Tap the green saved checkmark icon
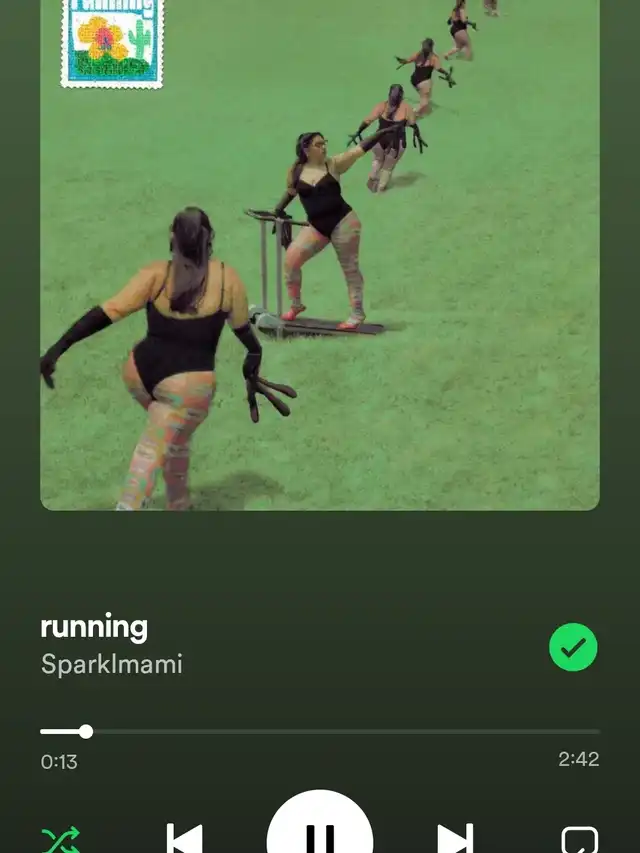This screenshot has width=640, height=853. pos(573,648)
